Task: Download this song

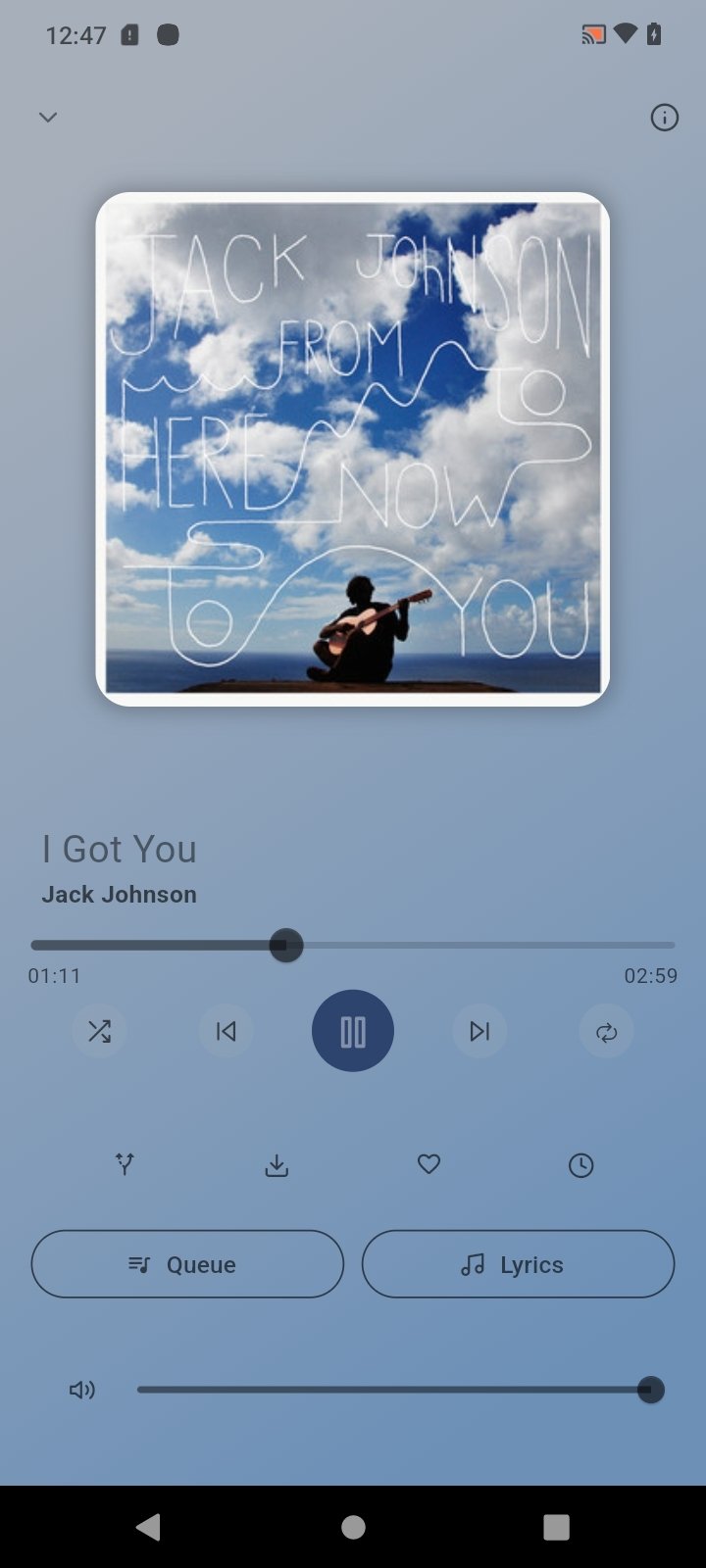Action: 277,1164
